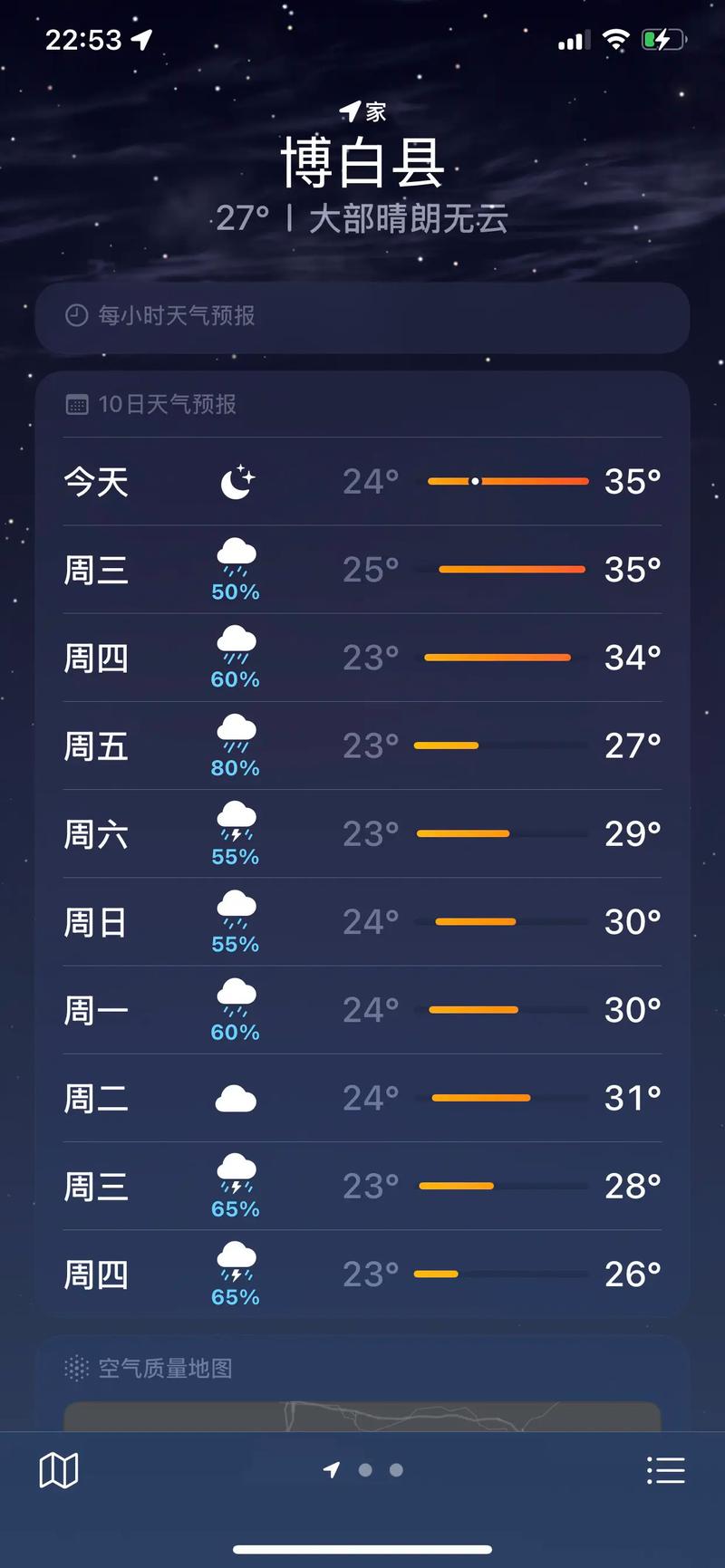Tap the crescent moon icon for 今天
The height and width of the screenshot is (1568, 725).
[235, 481]
